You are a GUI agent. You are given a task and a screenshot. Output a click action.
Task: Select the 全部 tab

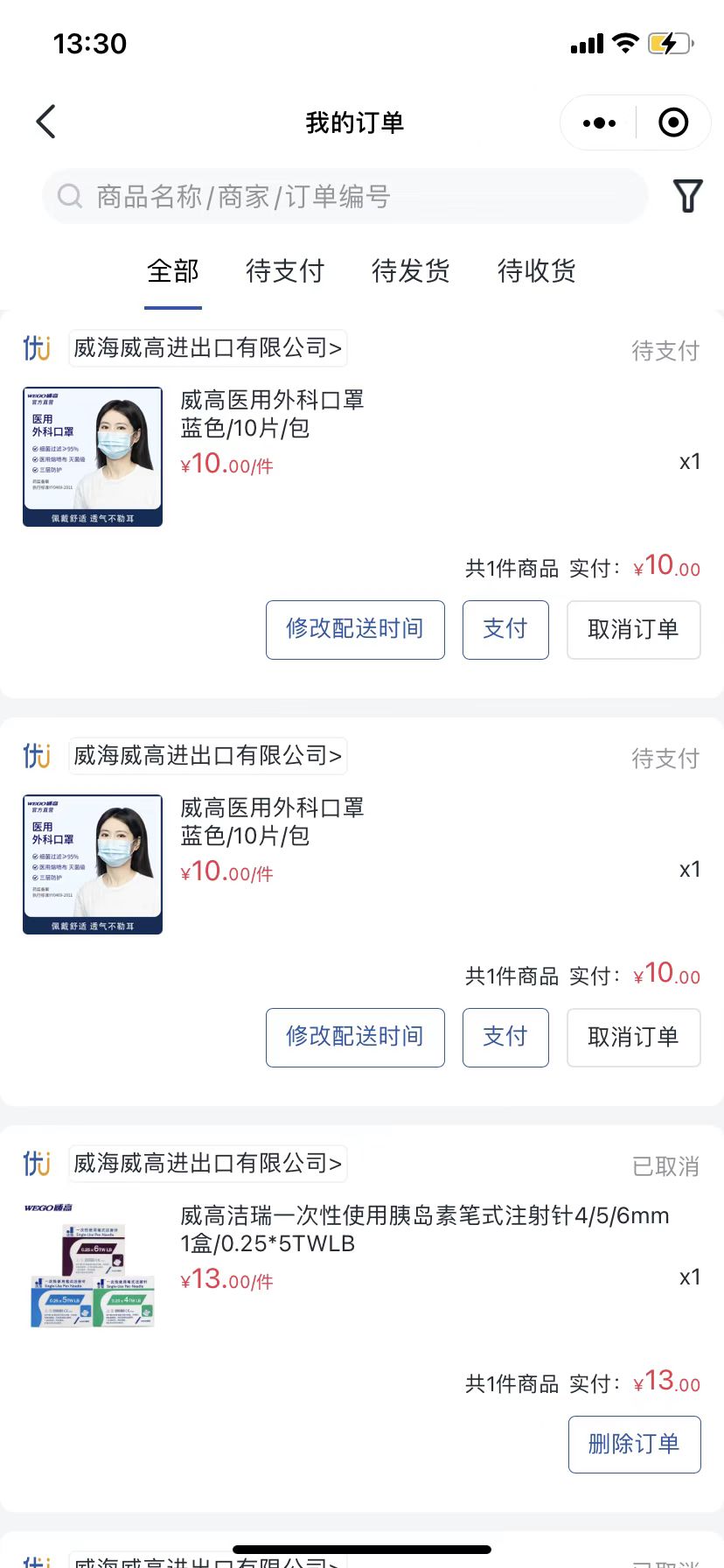173,271
